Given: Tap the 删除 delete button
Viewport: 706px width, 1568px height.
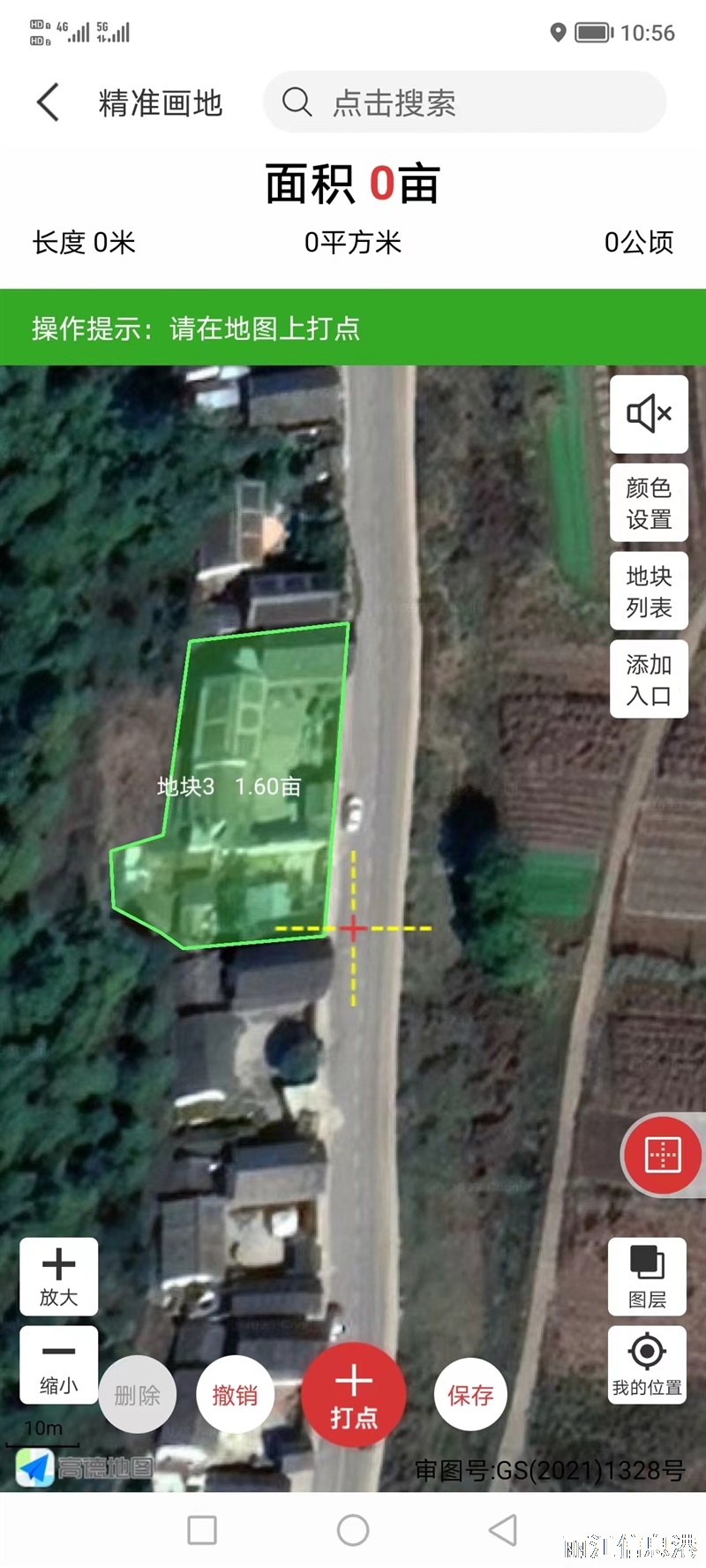Looking at the screenshot, I should [x=138, y=1395].
